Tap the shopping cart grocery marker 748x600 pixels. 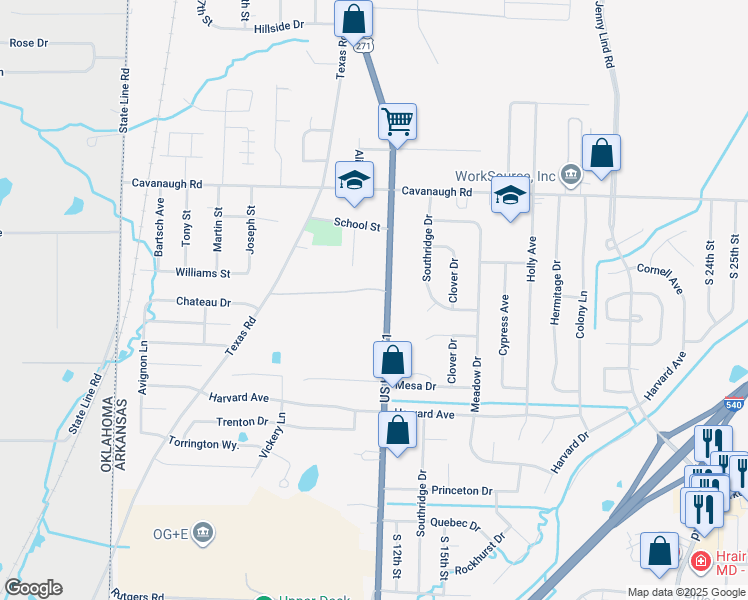pos(397,123)
